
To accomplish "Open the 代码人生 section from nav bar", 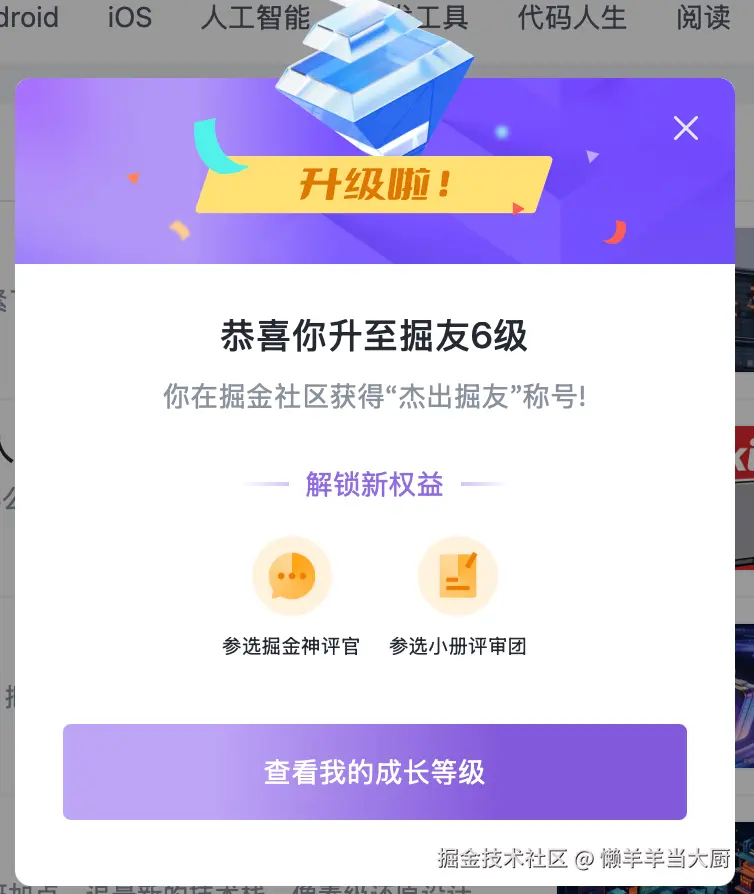I will (x=571, y=17).
